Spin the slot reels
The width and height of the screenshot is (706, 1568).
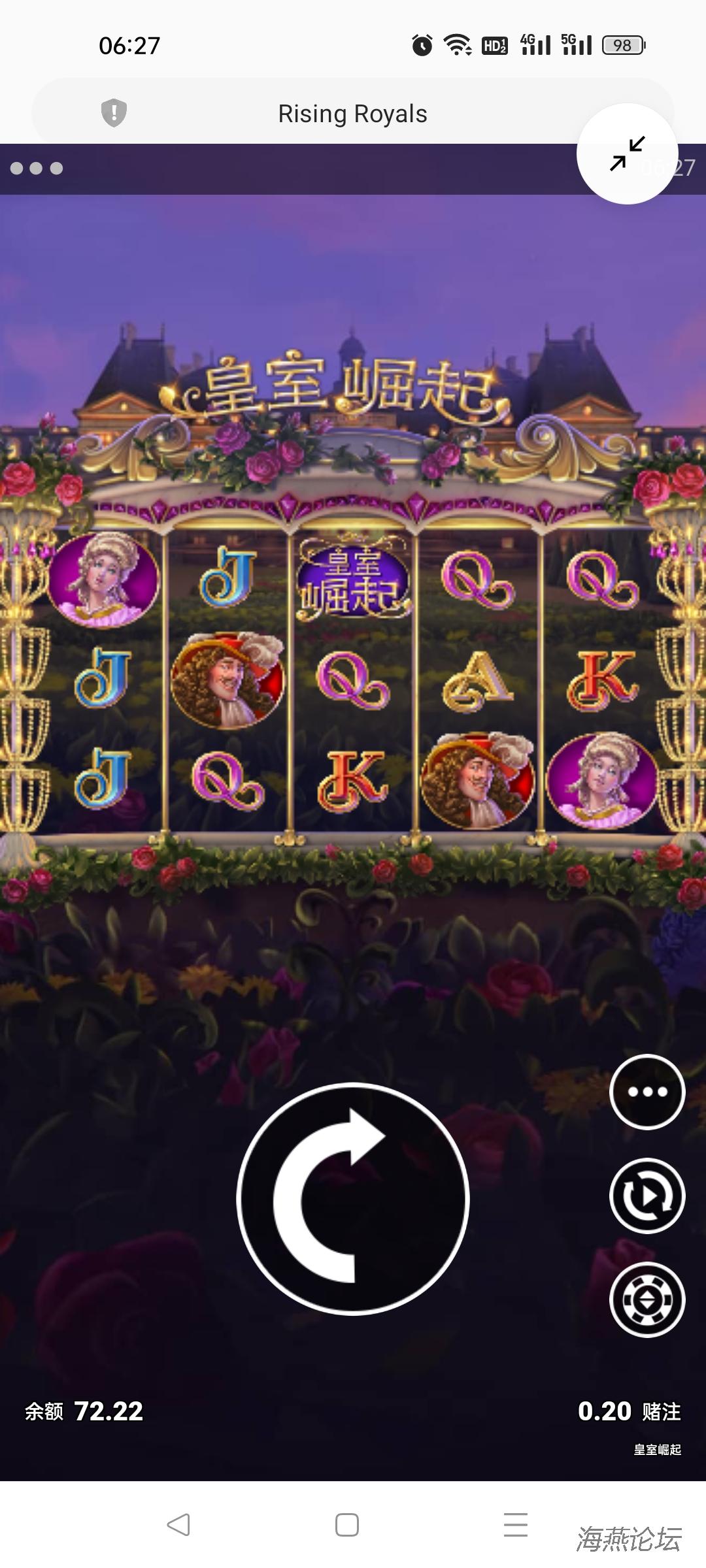[x=353, y=1198]
